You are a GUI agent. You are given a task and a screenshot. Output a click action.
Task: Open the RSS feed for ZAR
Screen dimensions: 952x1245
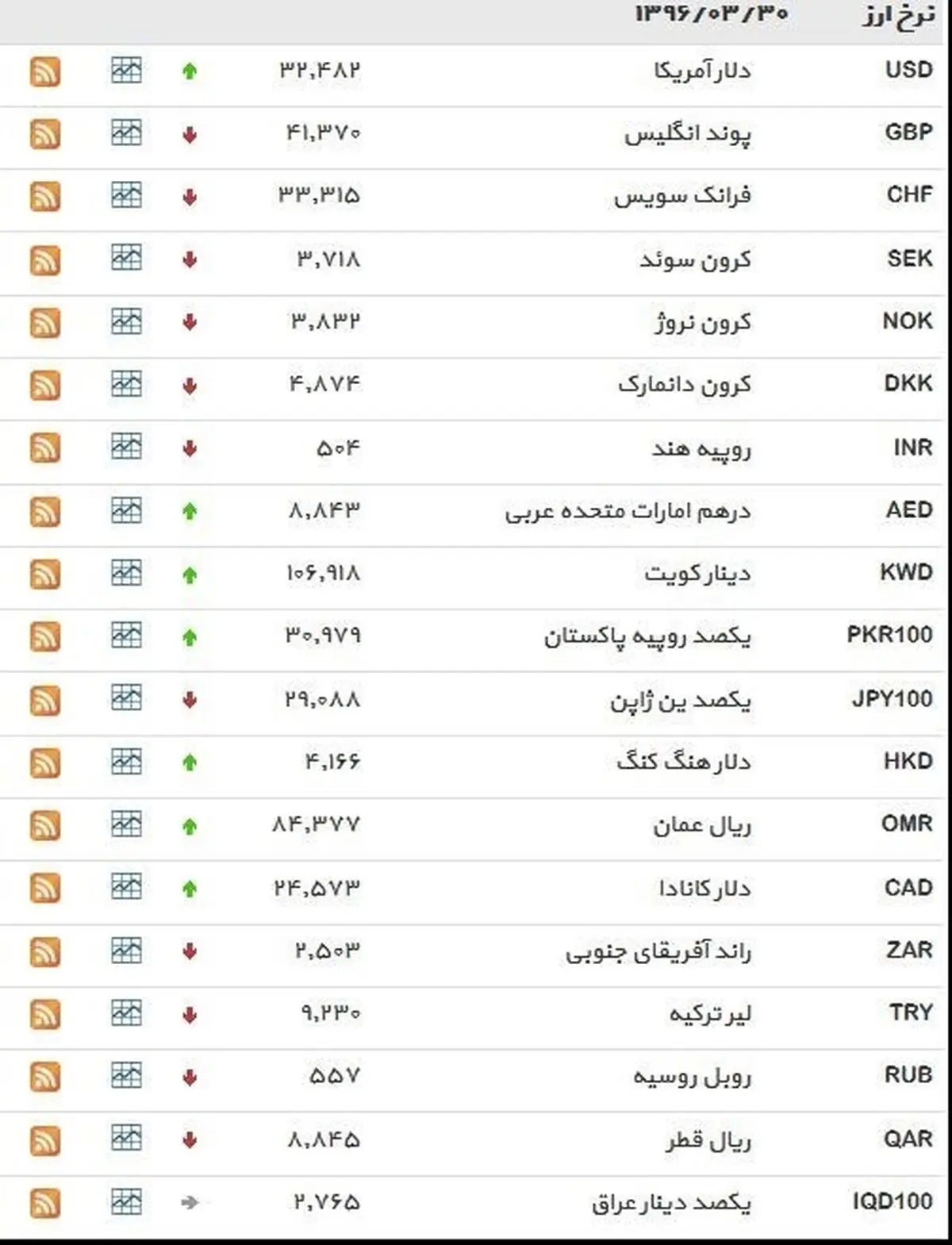[45, 951]
